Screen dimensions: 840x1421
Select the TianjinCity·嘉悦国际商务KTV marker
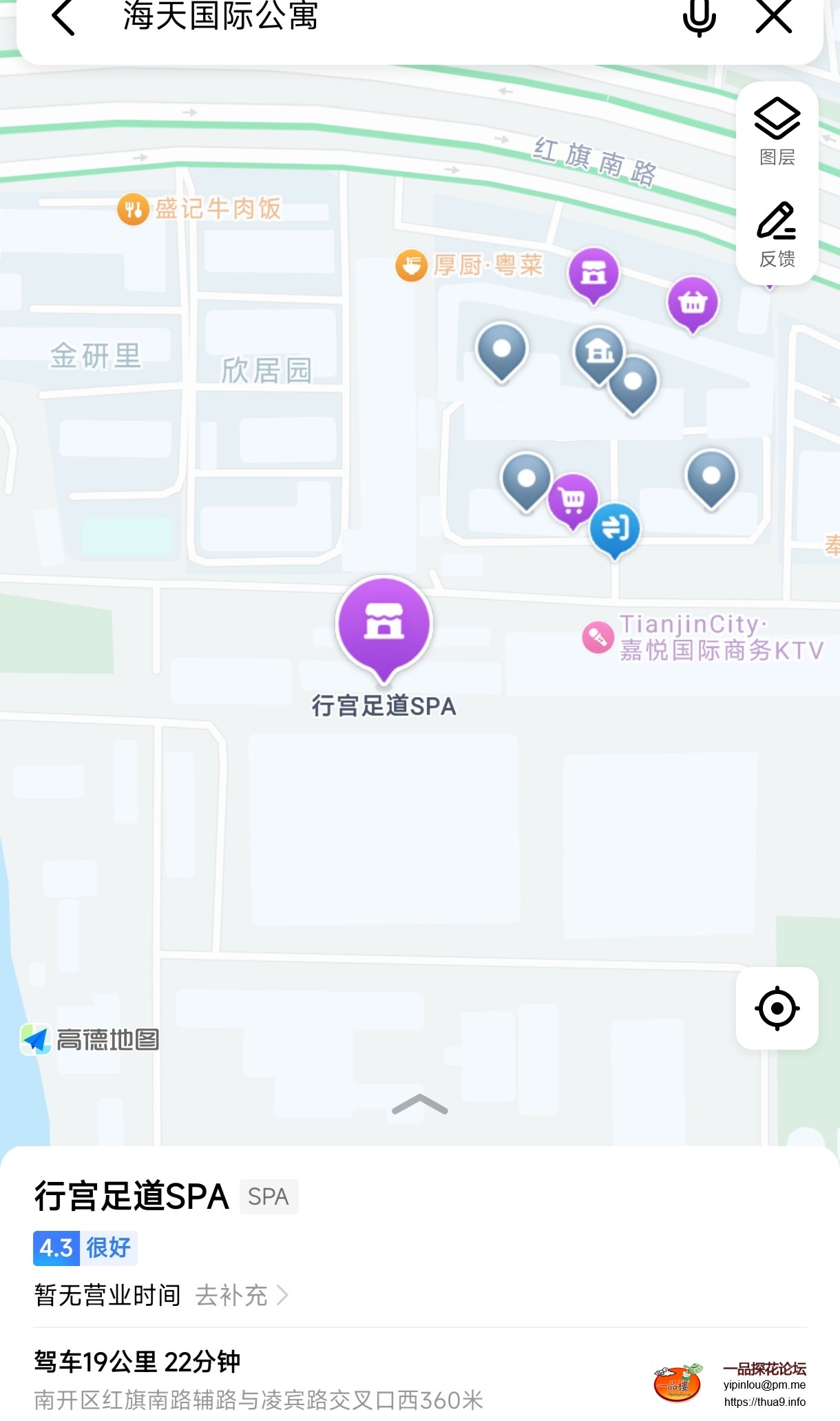tap(598, 637)
